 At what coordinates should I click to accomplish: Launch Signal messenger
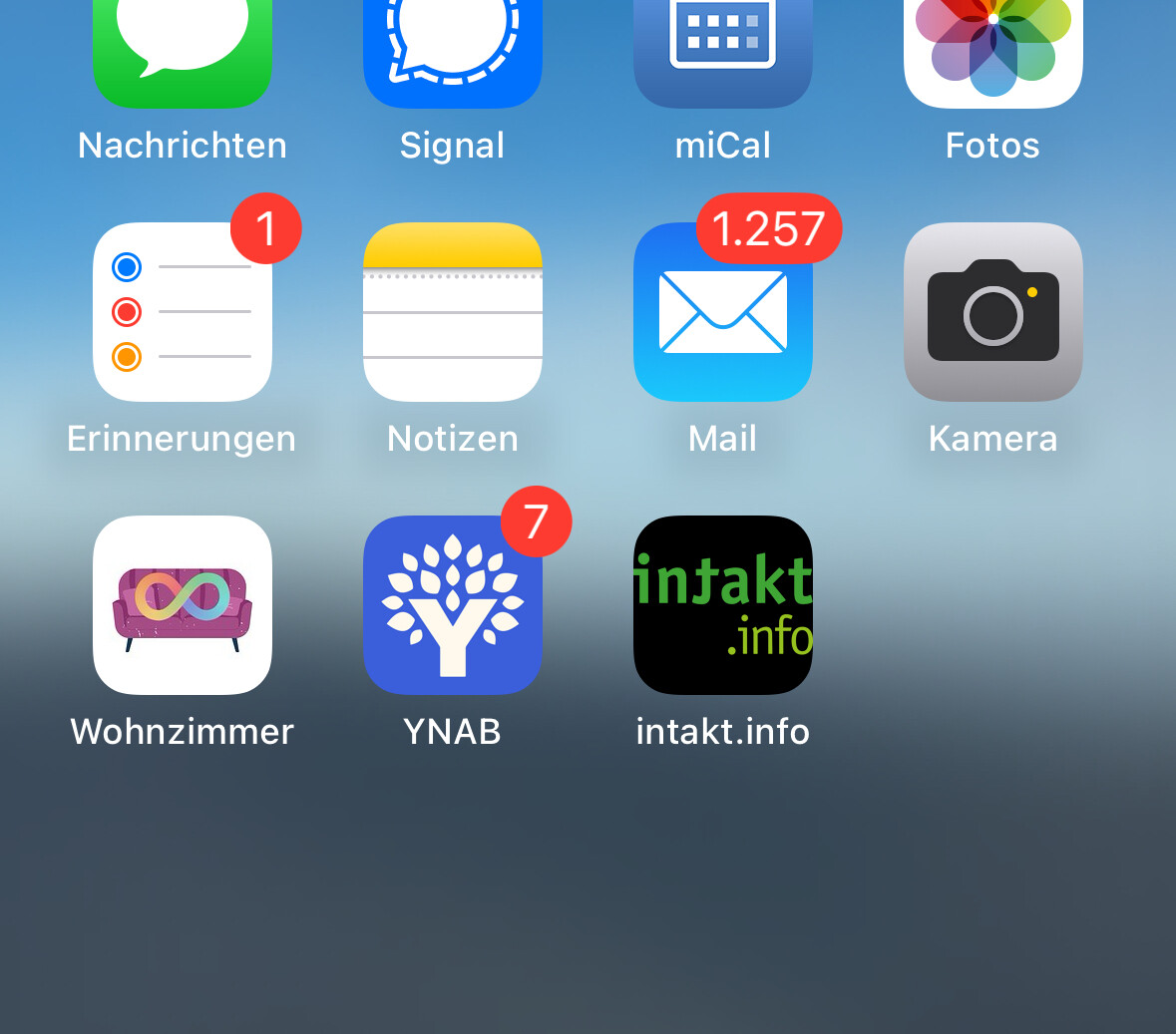tap(453, 50)
